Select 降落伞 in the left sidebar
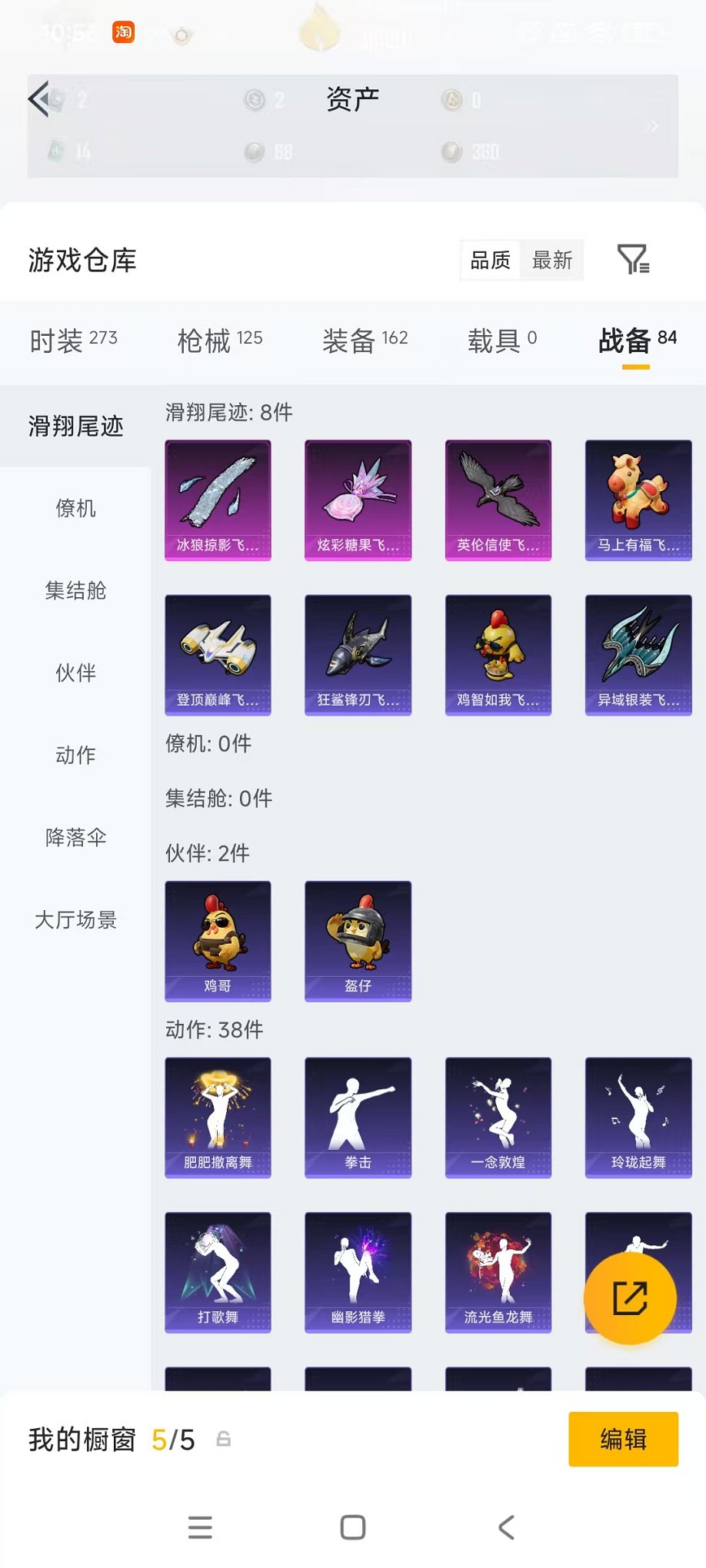The image size is (706, 1568). click(x=73, y=838)
